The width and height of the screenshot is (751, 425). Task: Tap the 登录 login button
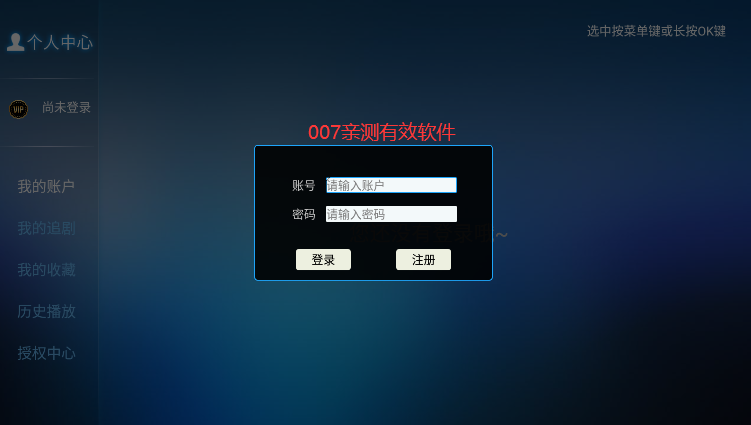[323, 260]
